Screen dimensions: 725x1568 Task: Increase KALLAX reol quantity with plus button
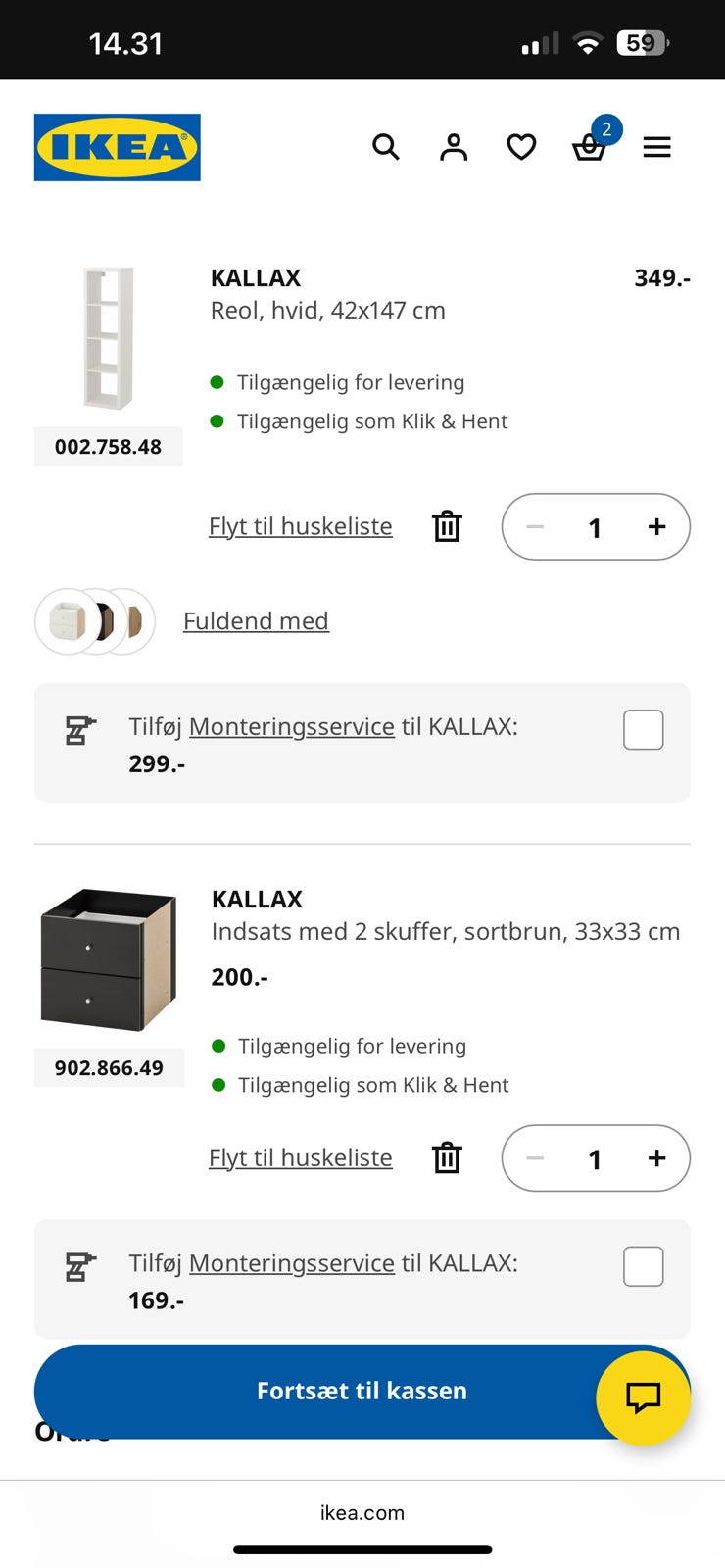point(654,526)
